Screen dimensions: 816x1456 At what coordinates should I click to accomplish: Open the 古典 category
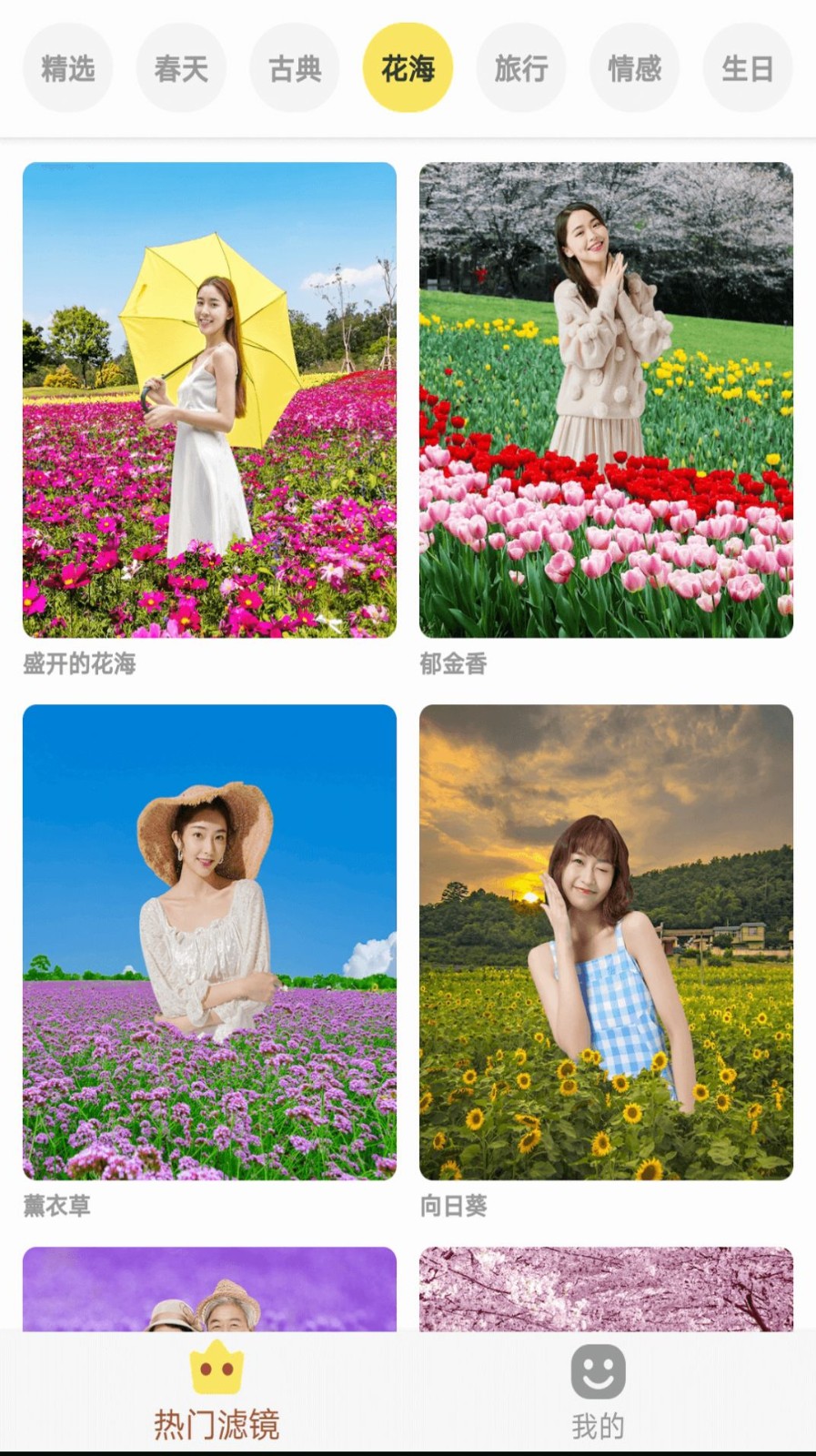295,68
